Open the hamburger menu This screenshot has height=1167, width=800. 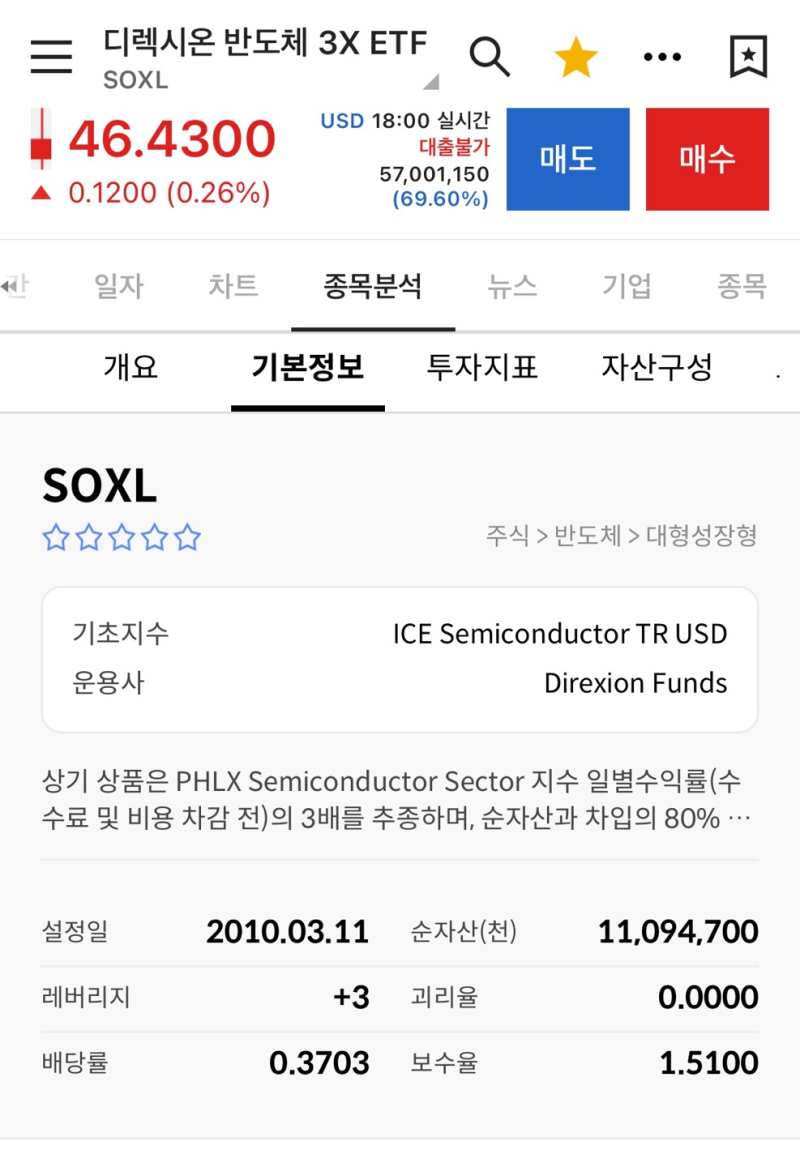coord(50,57)
